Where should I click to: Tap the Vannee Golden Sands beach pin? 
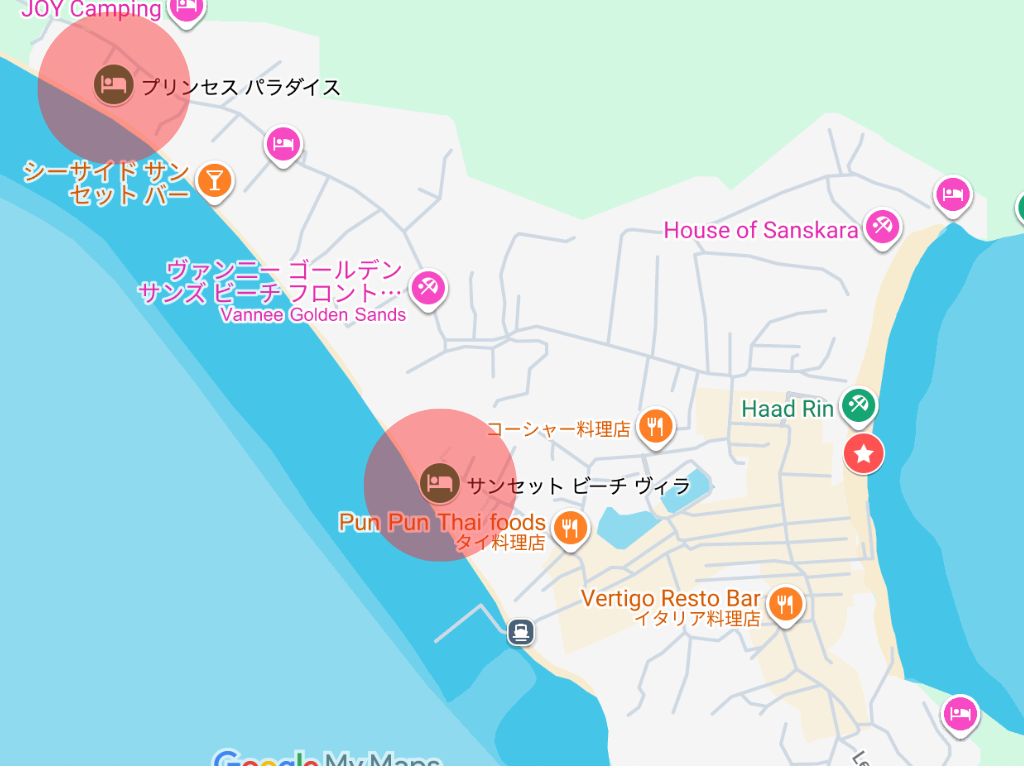point(429,288)
